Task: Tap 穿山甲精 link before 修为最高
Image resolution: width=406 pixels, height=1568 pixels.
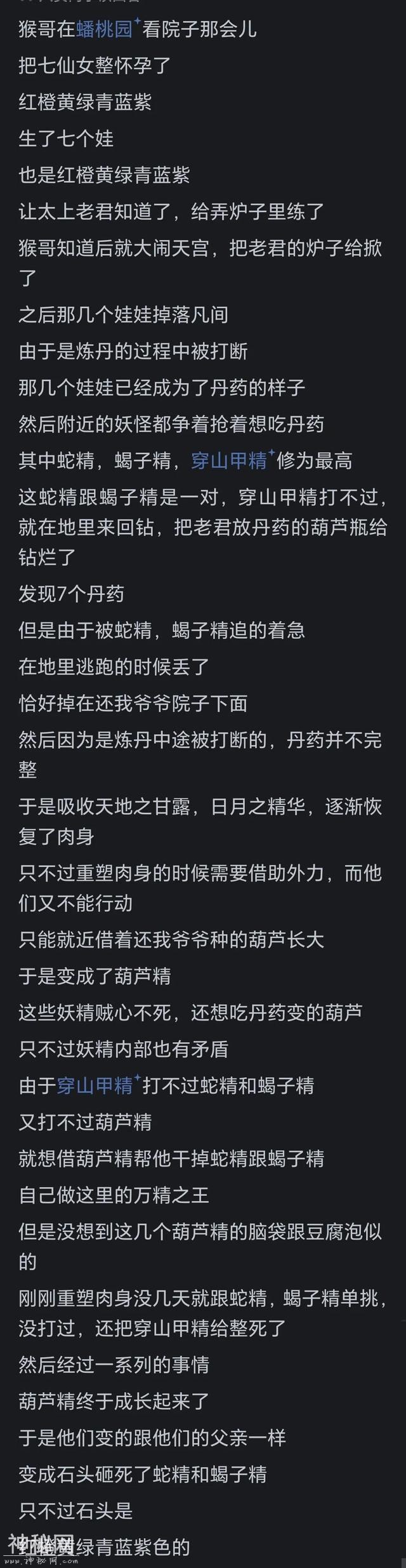Action: [229, 461]
